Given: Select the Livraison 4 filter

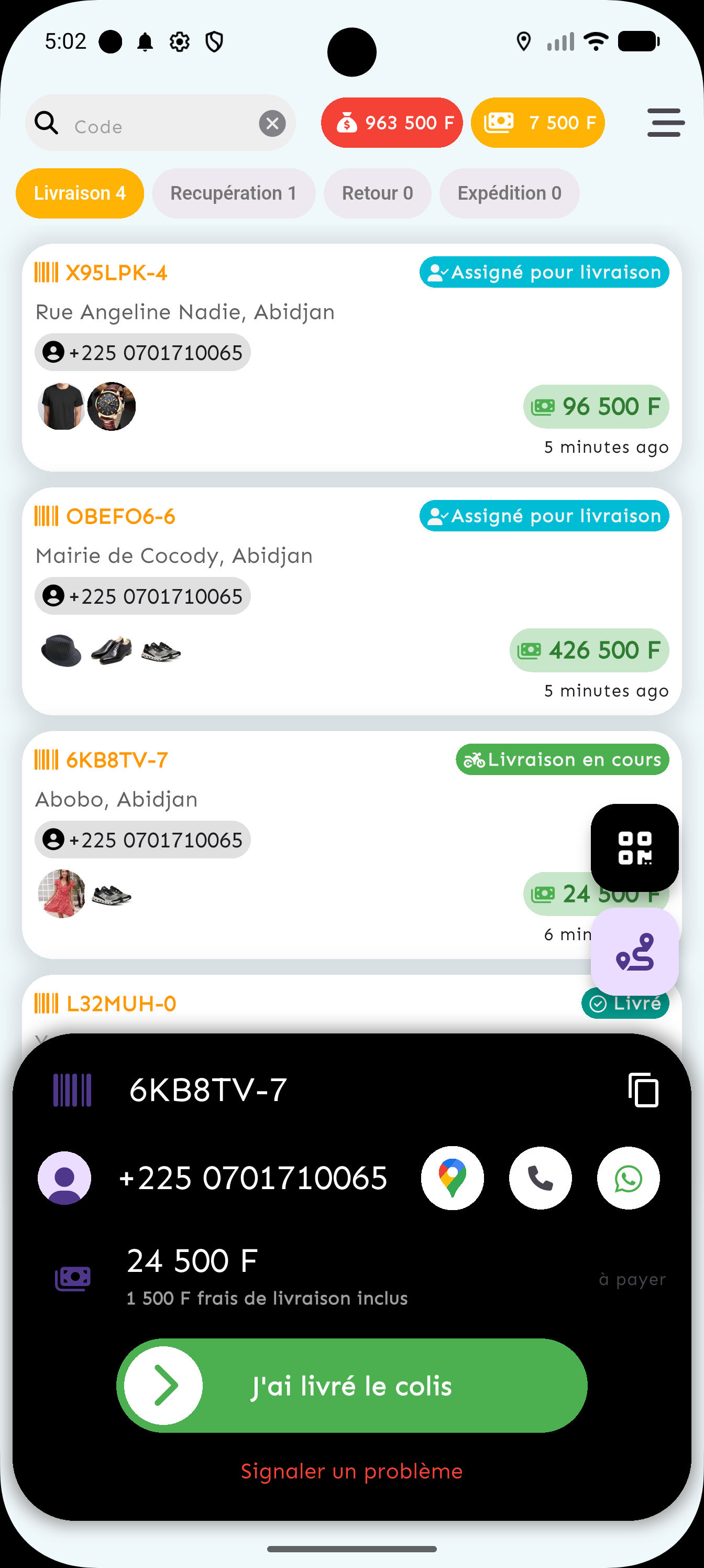Looking at the screenshot, I should [79, 193].
